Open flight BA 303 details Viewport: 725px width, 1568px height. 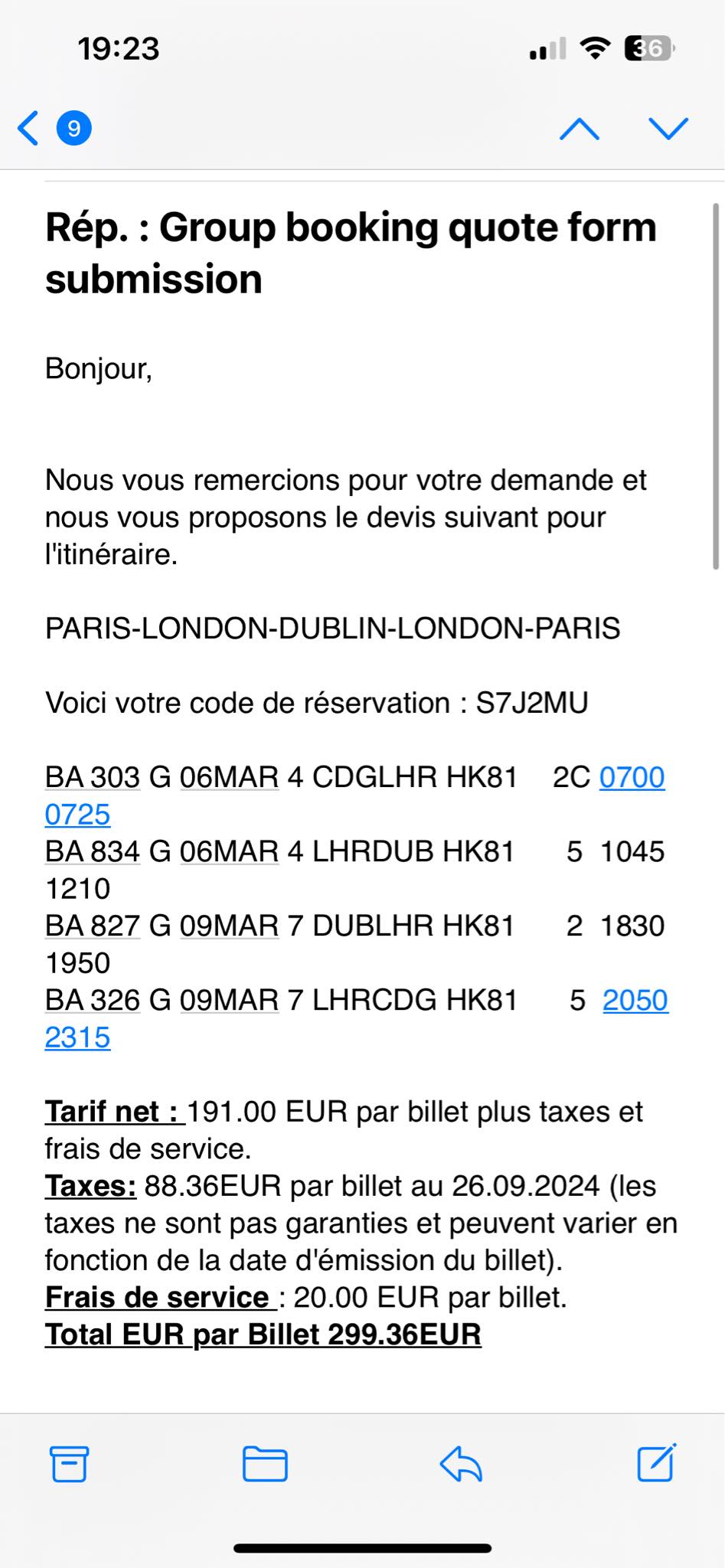93,777
